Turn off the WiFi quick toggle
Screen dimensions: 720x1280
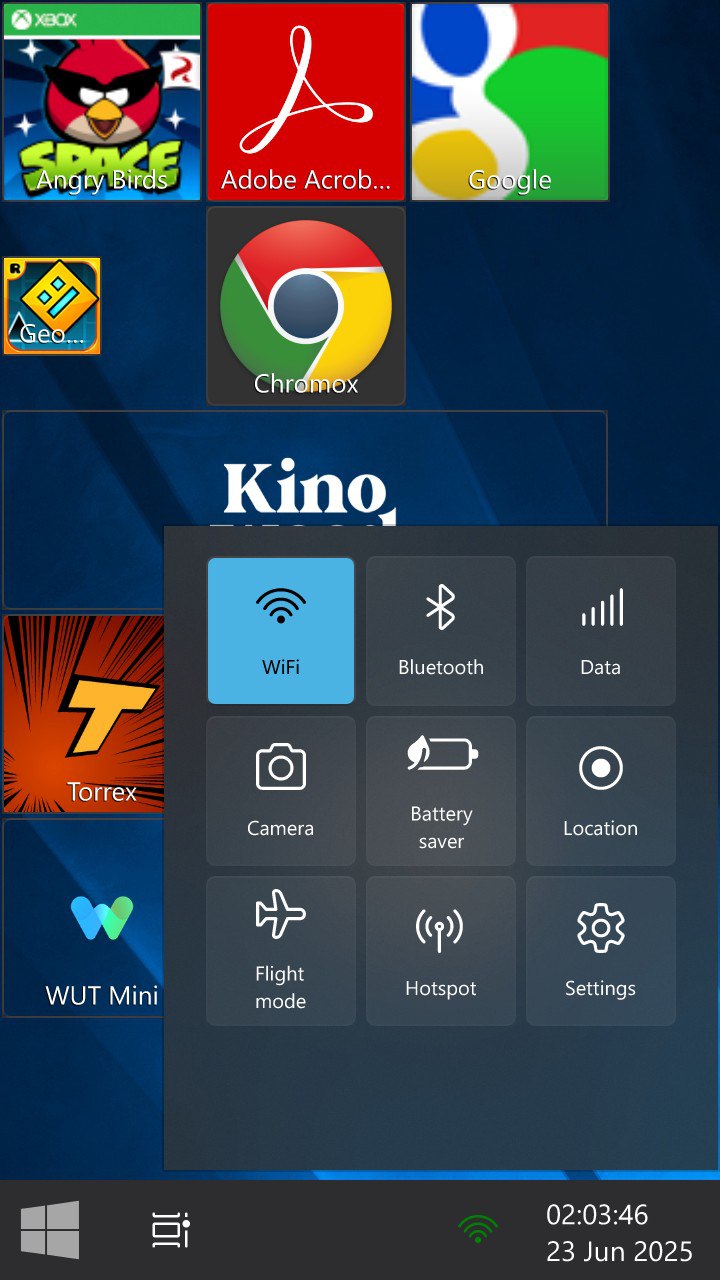tap(281, 631)
